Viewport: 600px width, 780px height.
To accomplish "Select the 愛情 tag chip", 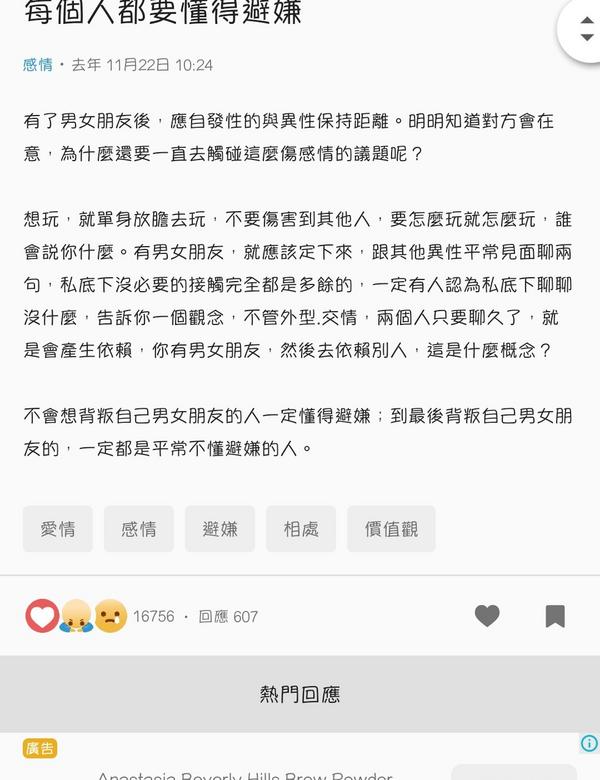I will [x=58, y=529].
